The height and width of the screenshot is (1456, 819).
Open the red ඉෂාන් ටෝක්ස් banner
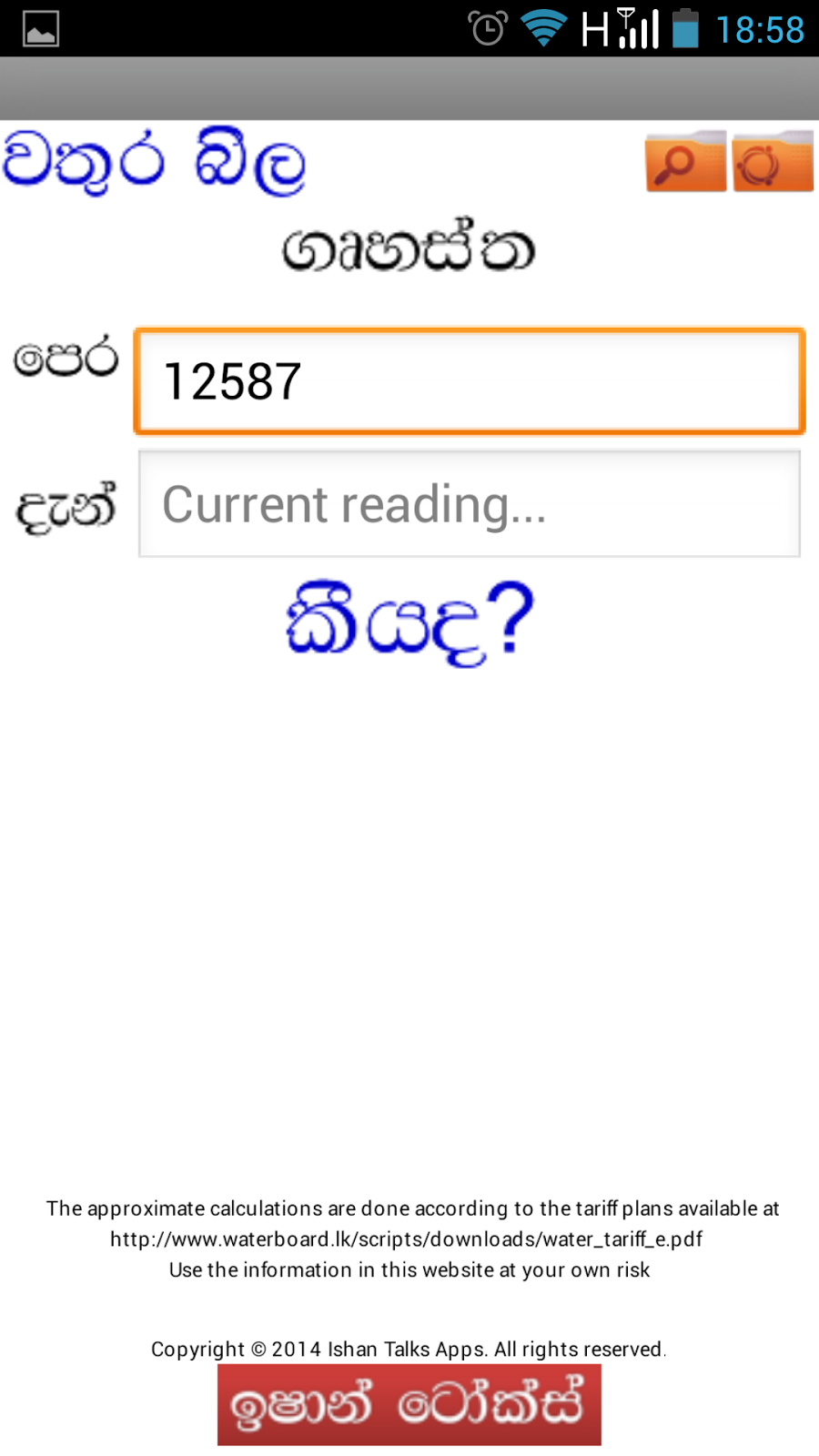(x=409, y=1404)
